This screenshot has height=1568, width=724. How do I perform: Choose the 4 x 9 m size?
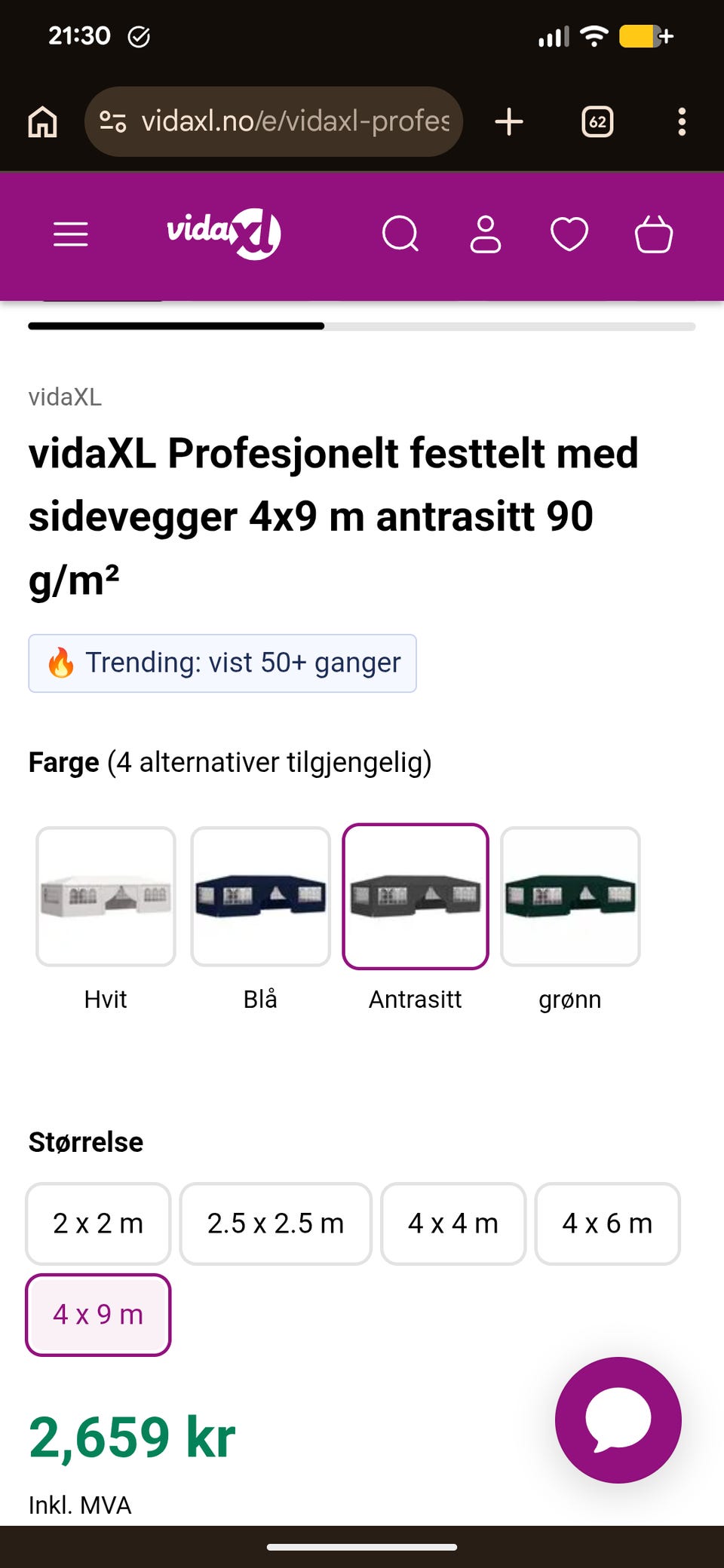pyautogui.click(x=98, y=1315)
